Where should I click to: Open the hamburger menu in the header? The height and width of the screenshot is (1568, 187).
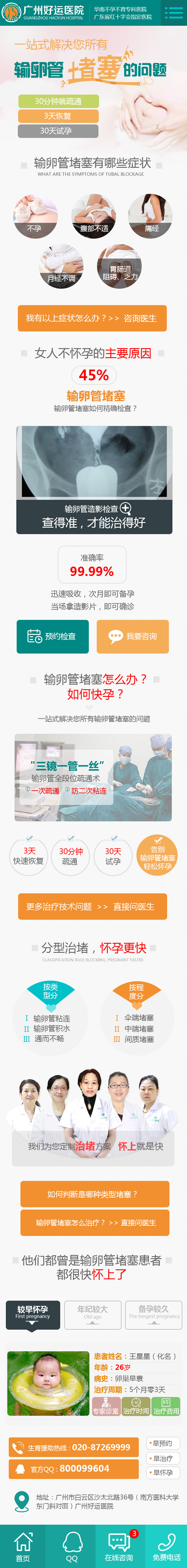(174, 13)
